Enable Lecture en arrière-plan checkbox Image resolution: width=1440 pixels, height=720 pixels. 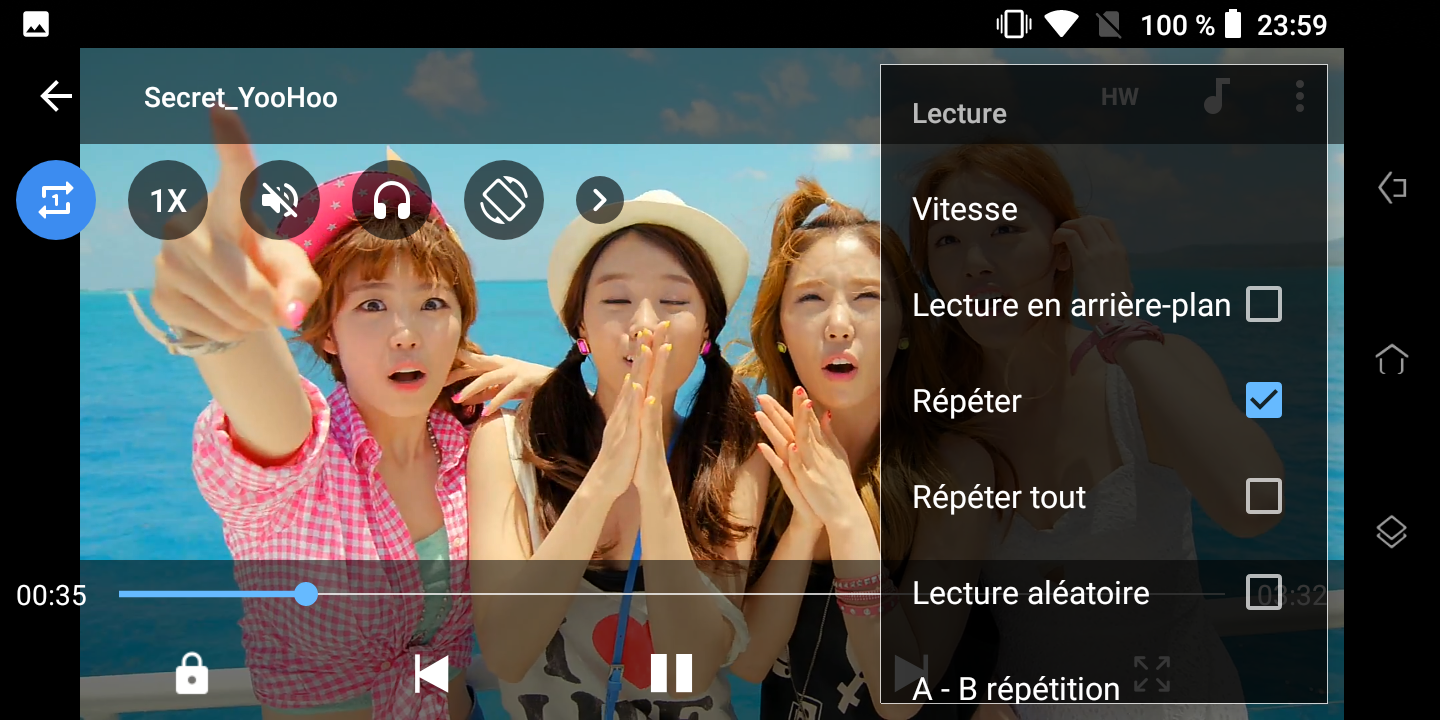click(1263, 305)
